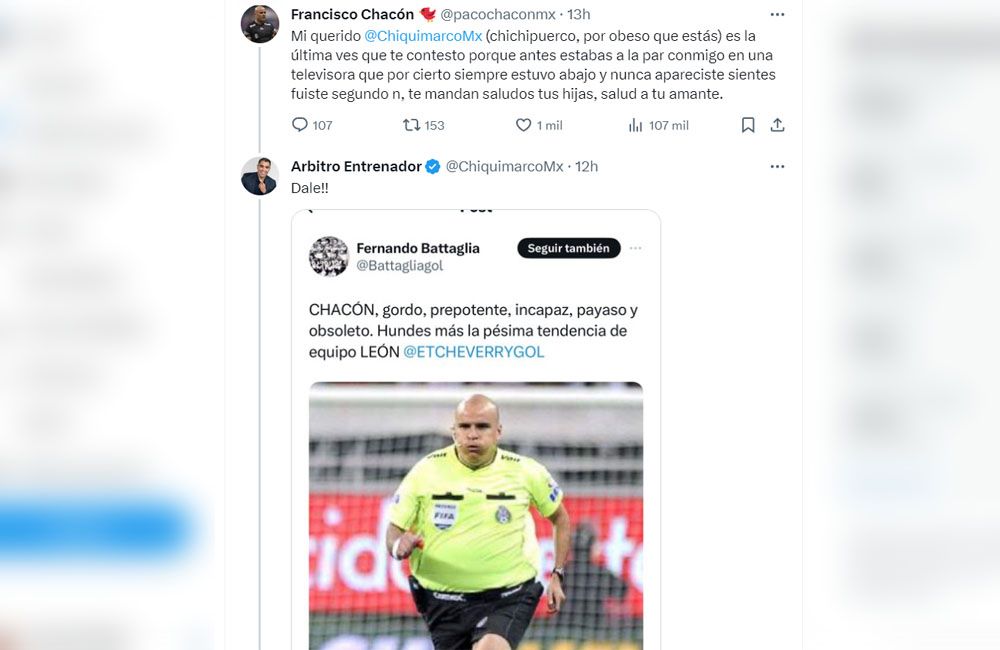Share Francisco Chacón's tweet
1000x650 pixels.
pos(777,125)
